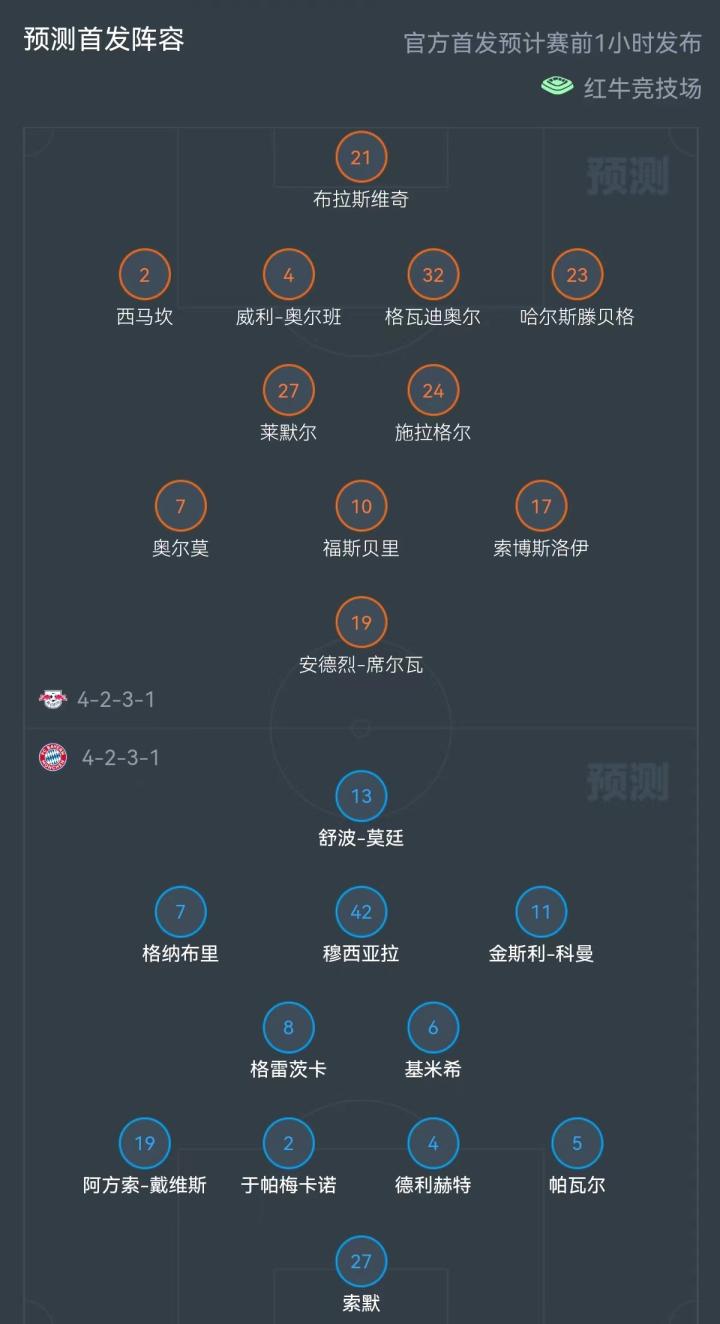View 阿方索-戴维斯's details
This screenshot has height=1324, width=720.
145,1144
